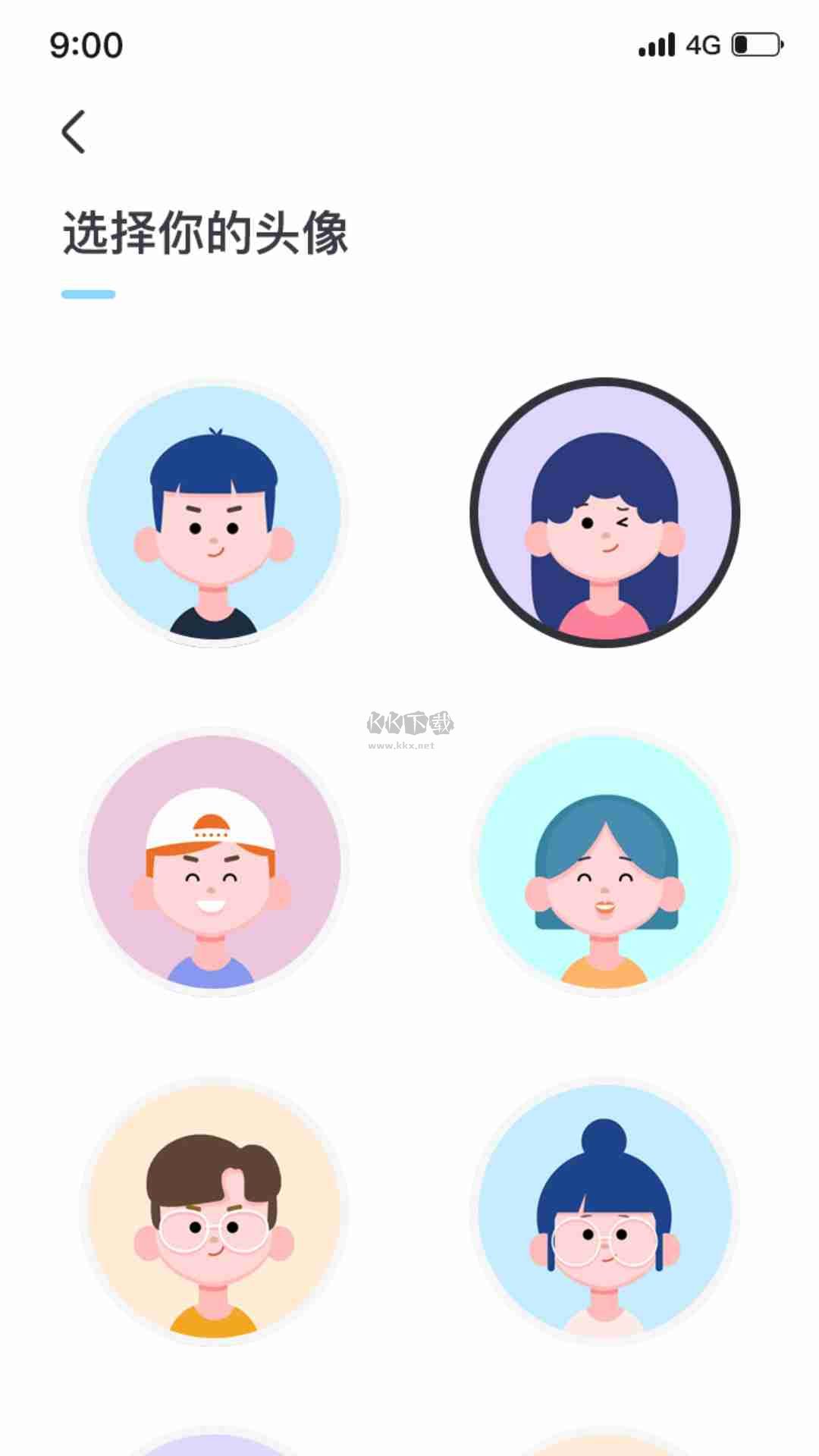Pick the girl avatar with a hair bun and glasses
Viewport: 819px width, 1456px height.
[x=604, y=1211]
